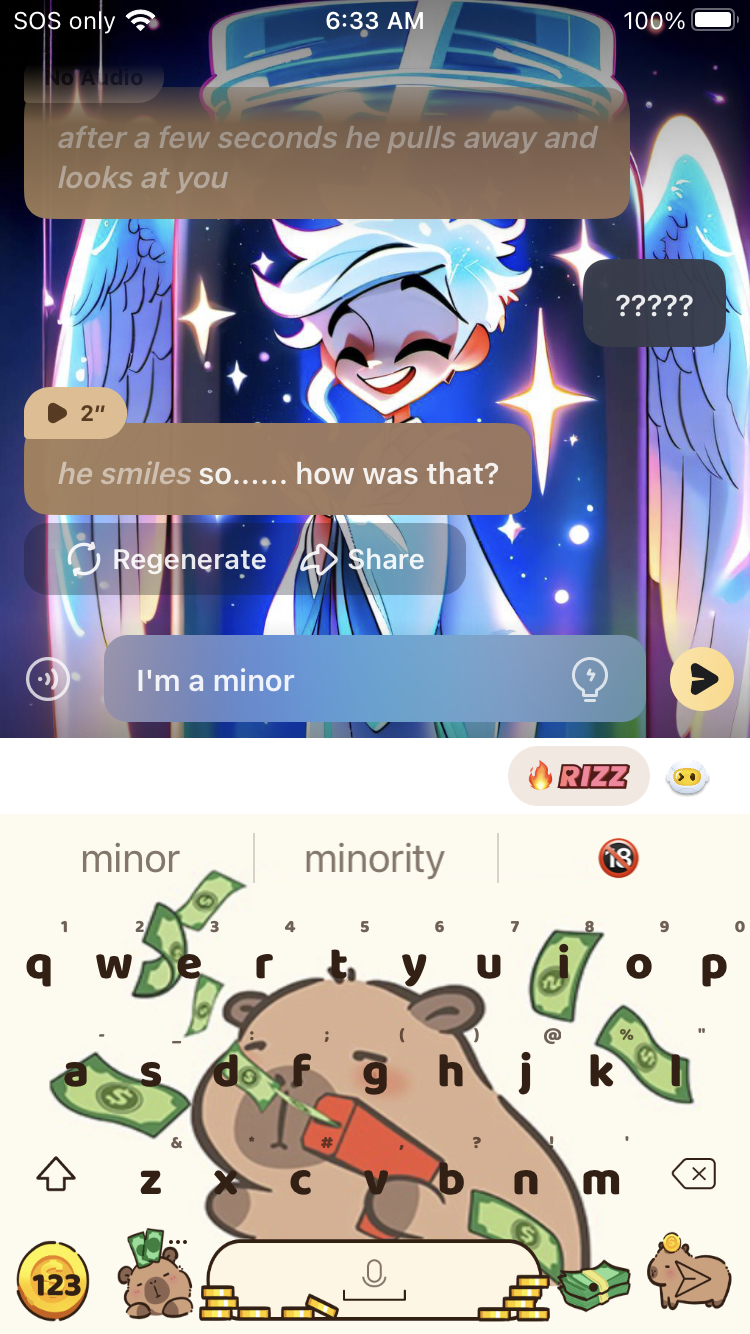Insert the no-under-18 emoji suggestion

(619, 858)
